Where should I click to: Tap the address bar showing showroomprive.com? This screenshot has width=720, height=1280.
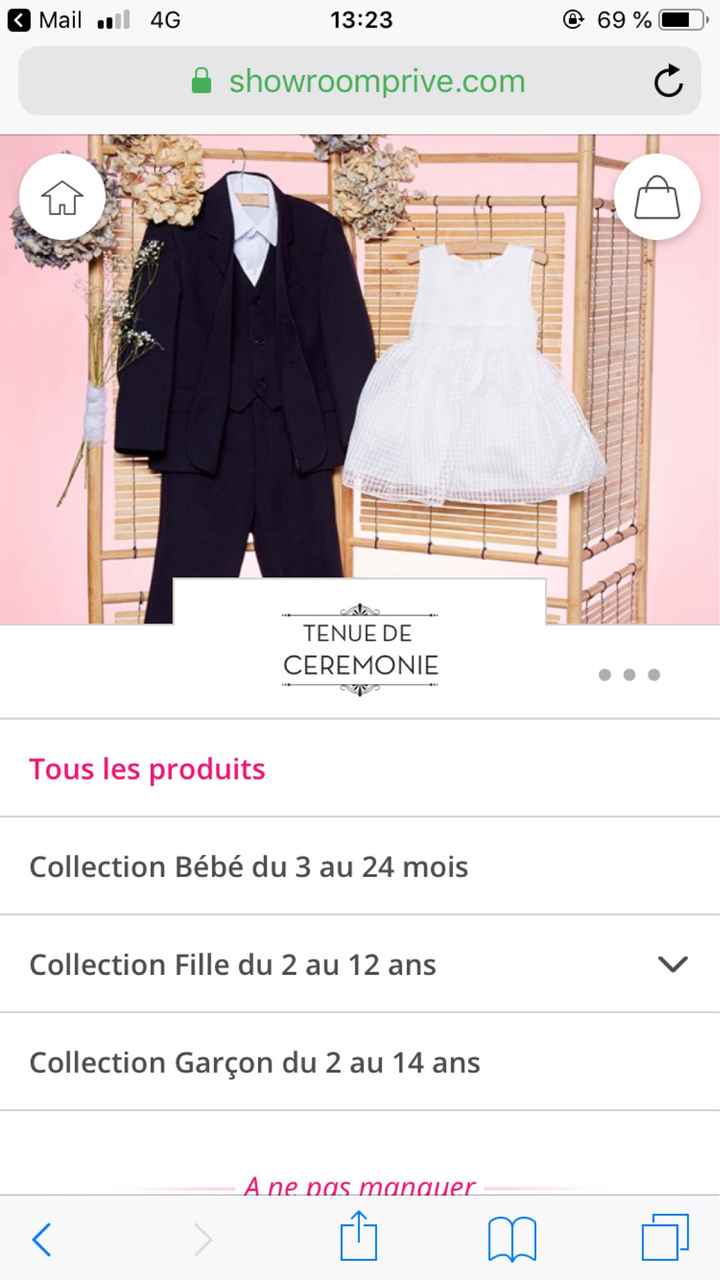click(x=380, y=83)
